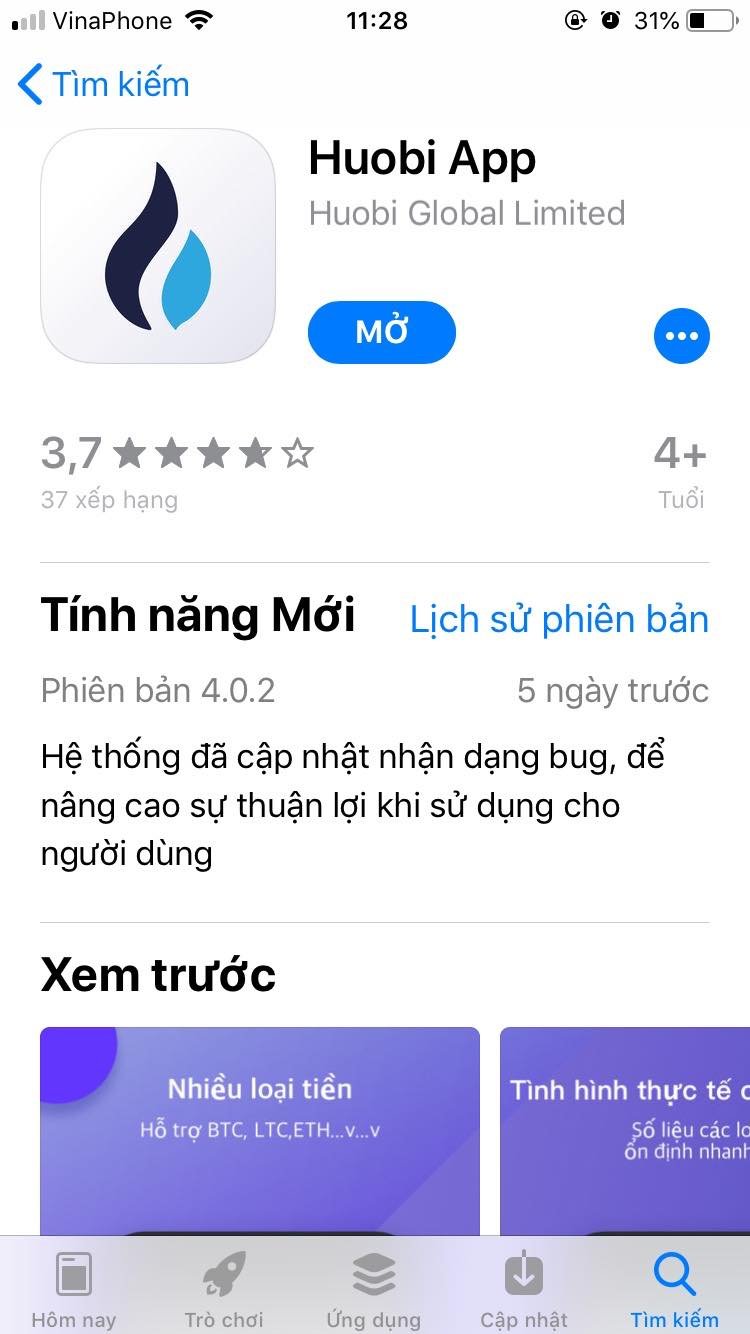Select the Tìm kiếm tab

[x=674, y=1289]
